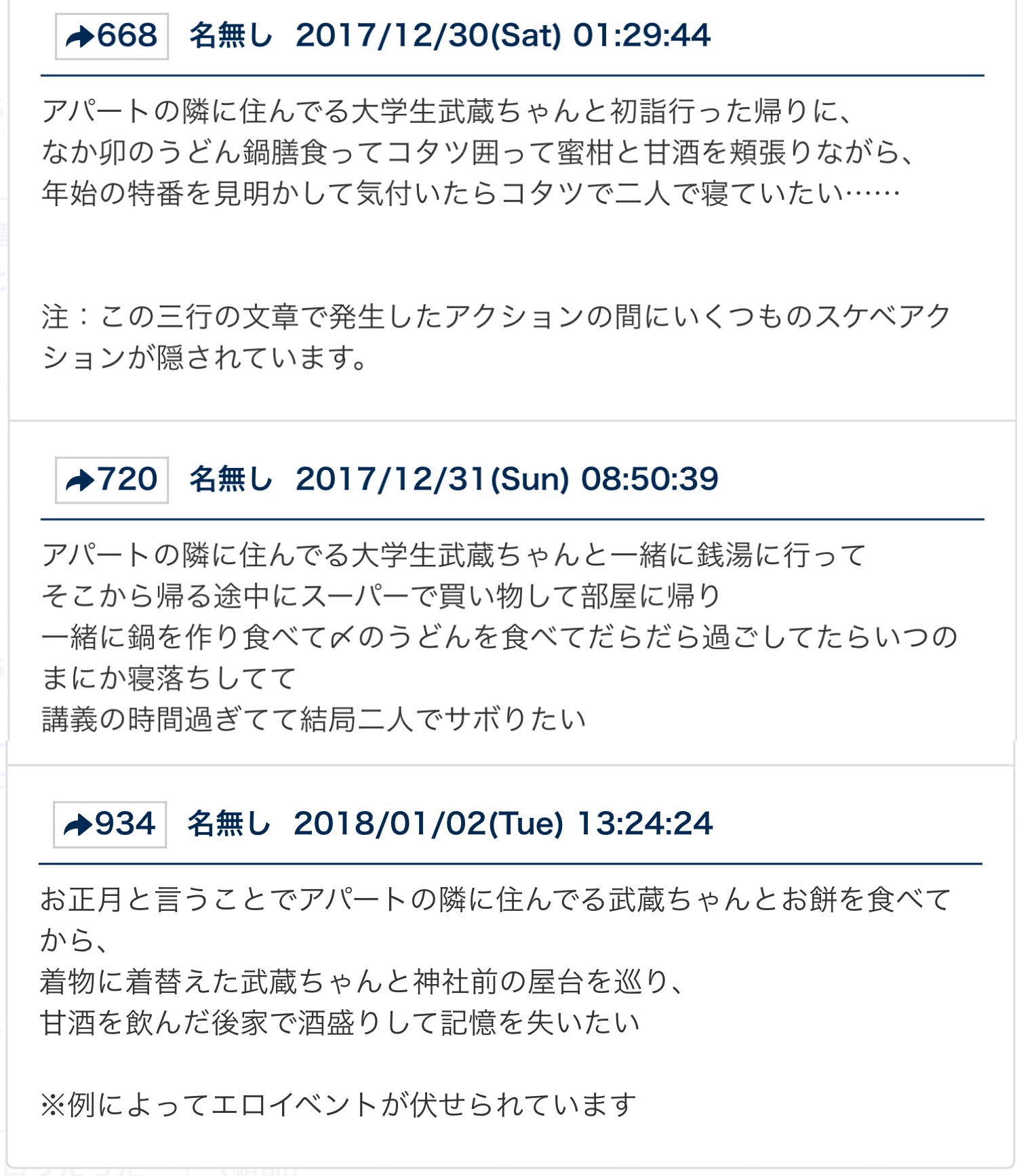The image size is (1017, 1176).
Task: Reply to post number 720
Action: click(x=112, y=480)
